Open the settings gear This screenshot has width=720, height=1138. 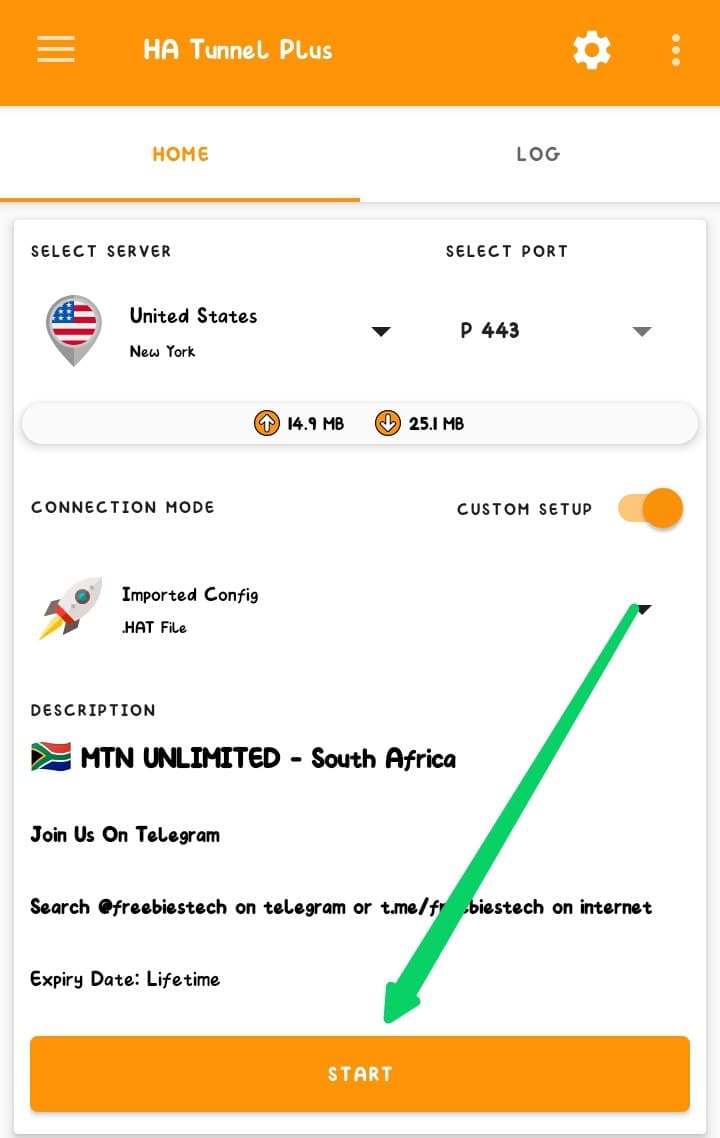pos(591,50)
